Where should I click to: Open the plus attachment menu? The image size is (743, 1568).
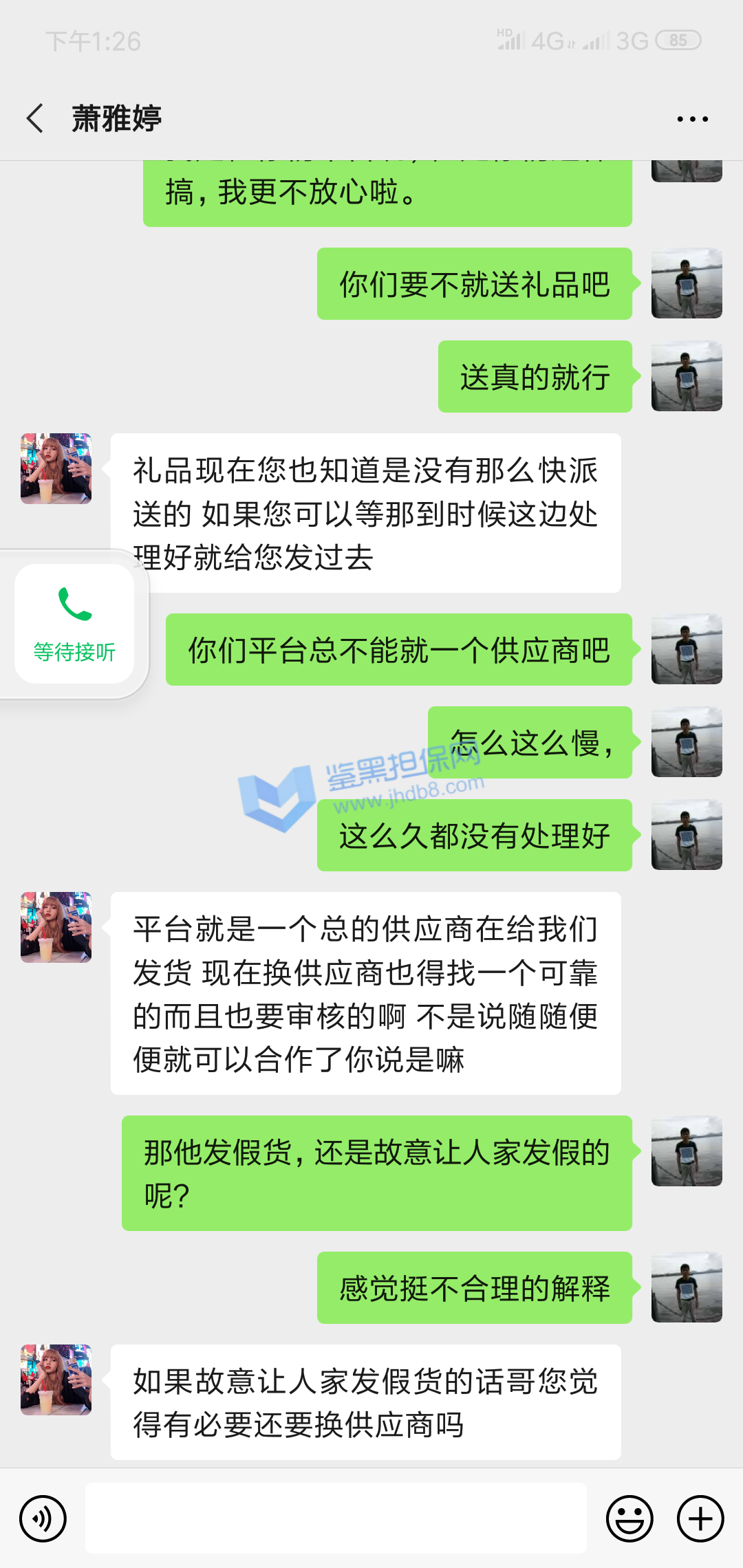tap(700, 1518)
